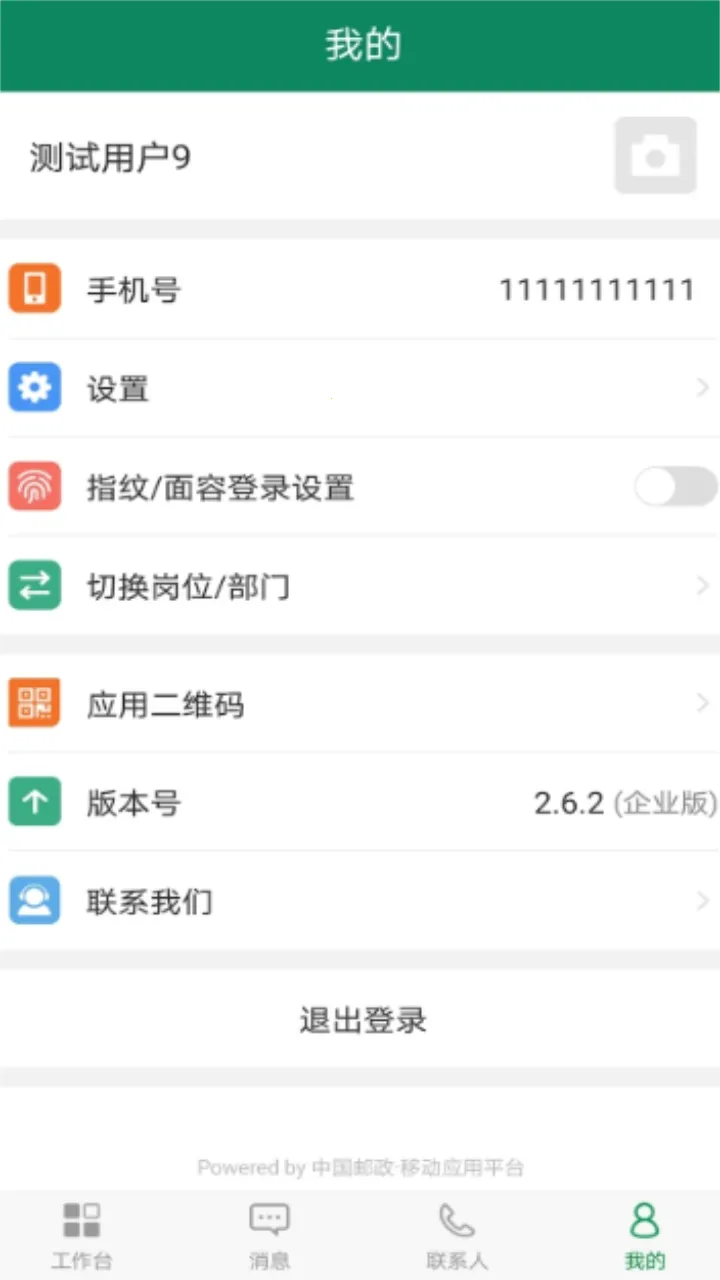Enable the 指纹/面容登录设置 toggle switch
The width and height of the screenshot is (720, 1280).
pyautogui.click(x=675, y=487)
